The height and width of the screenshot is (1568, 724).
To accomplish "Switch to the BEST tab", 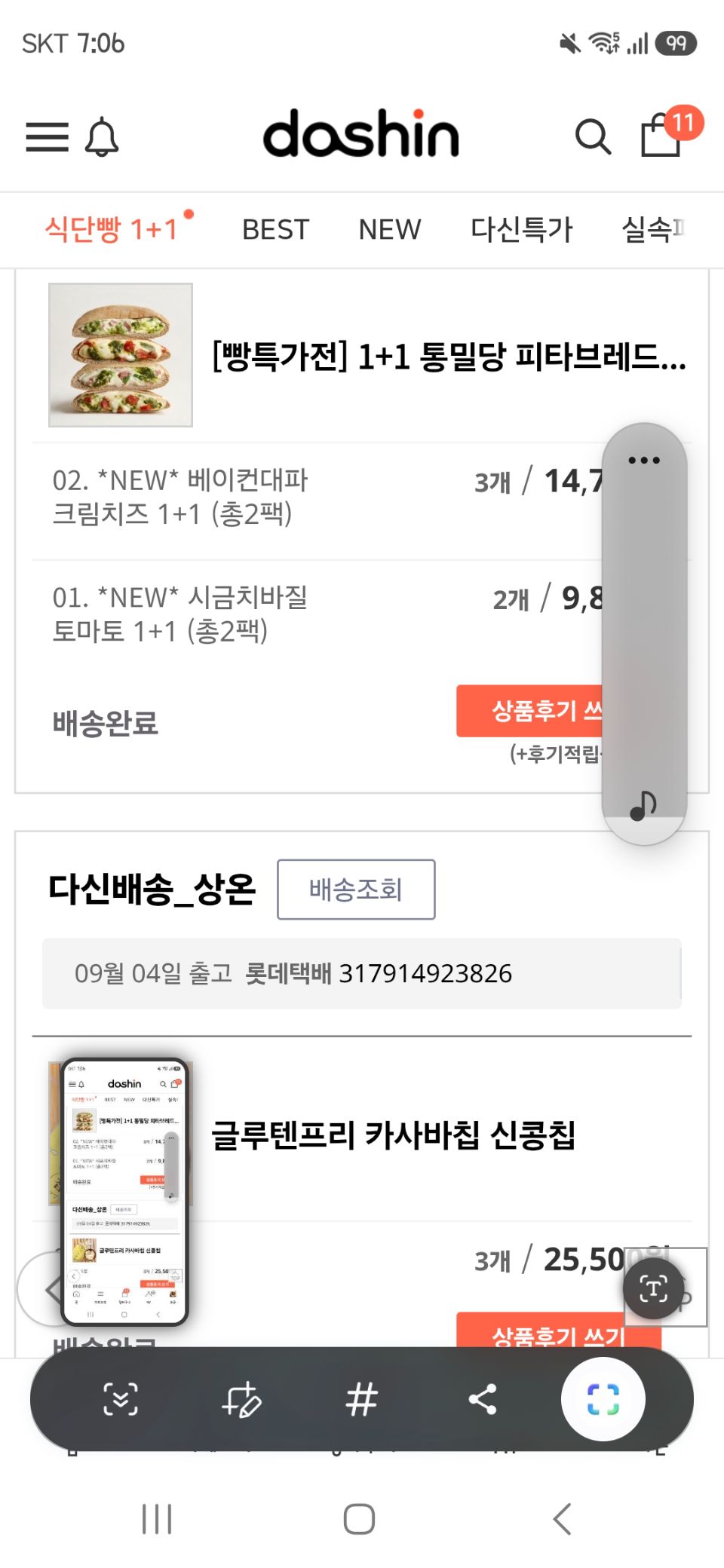I will 275,229.
